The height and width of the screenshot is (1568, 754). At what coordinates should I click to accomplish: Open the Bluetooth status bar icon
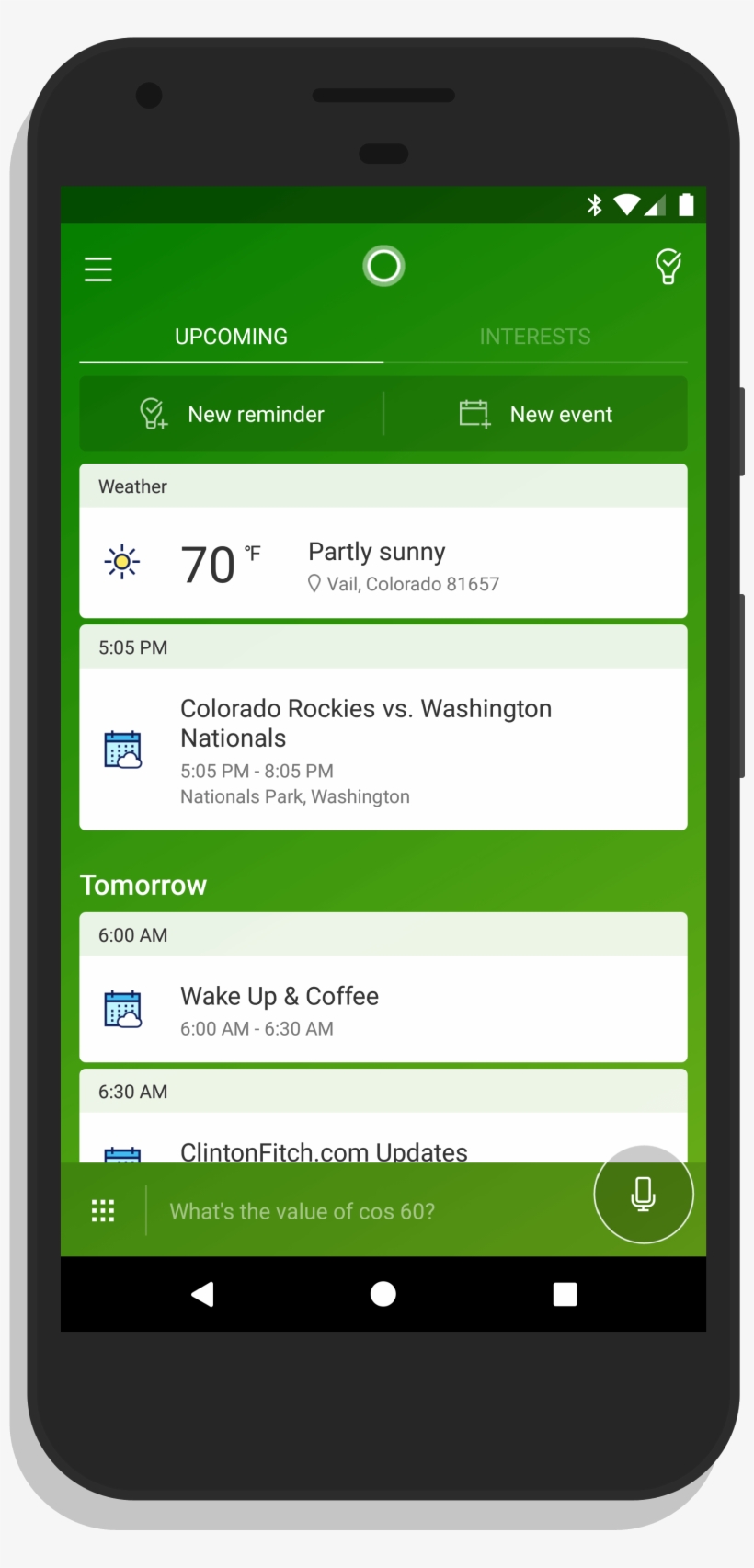594,206
